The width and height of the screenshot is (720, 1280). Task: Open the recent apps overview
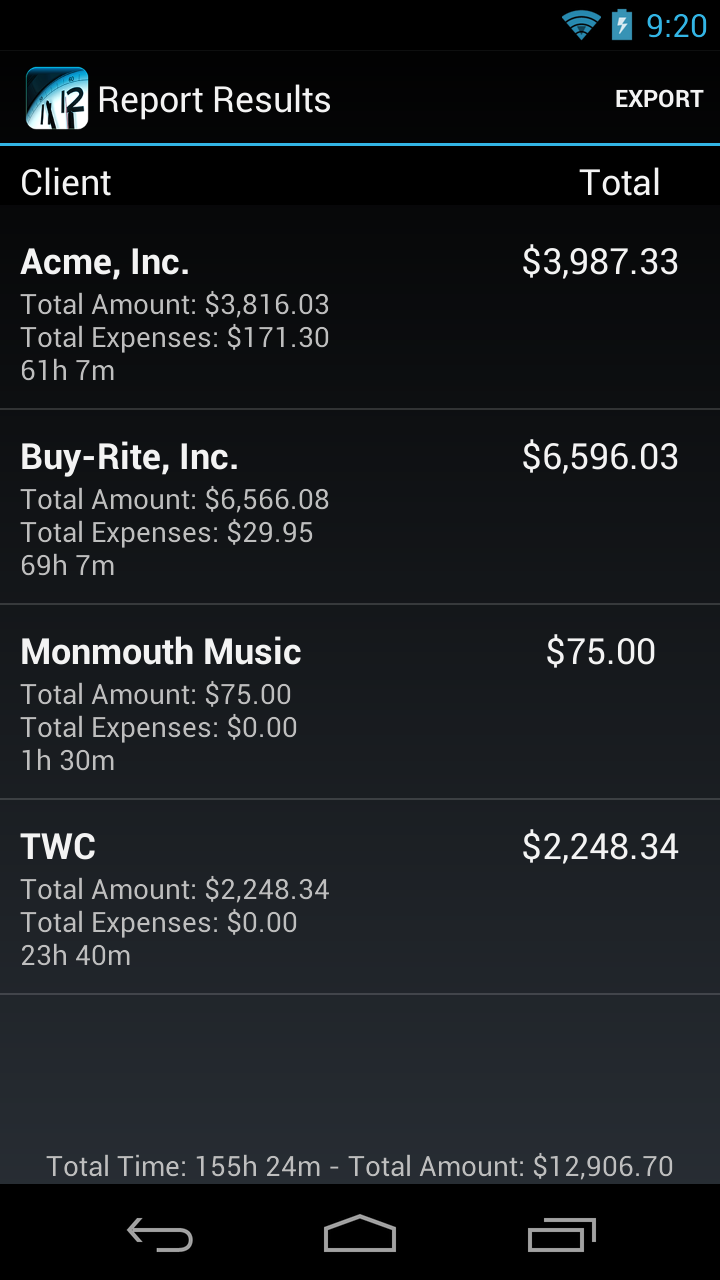[561, 1235]
